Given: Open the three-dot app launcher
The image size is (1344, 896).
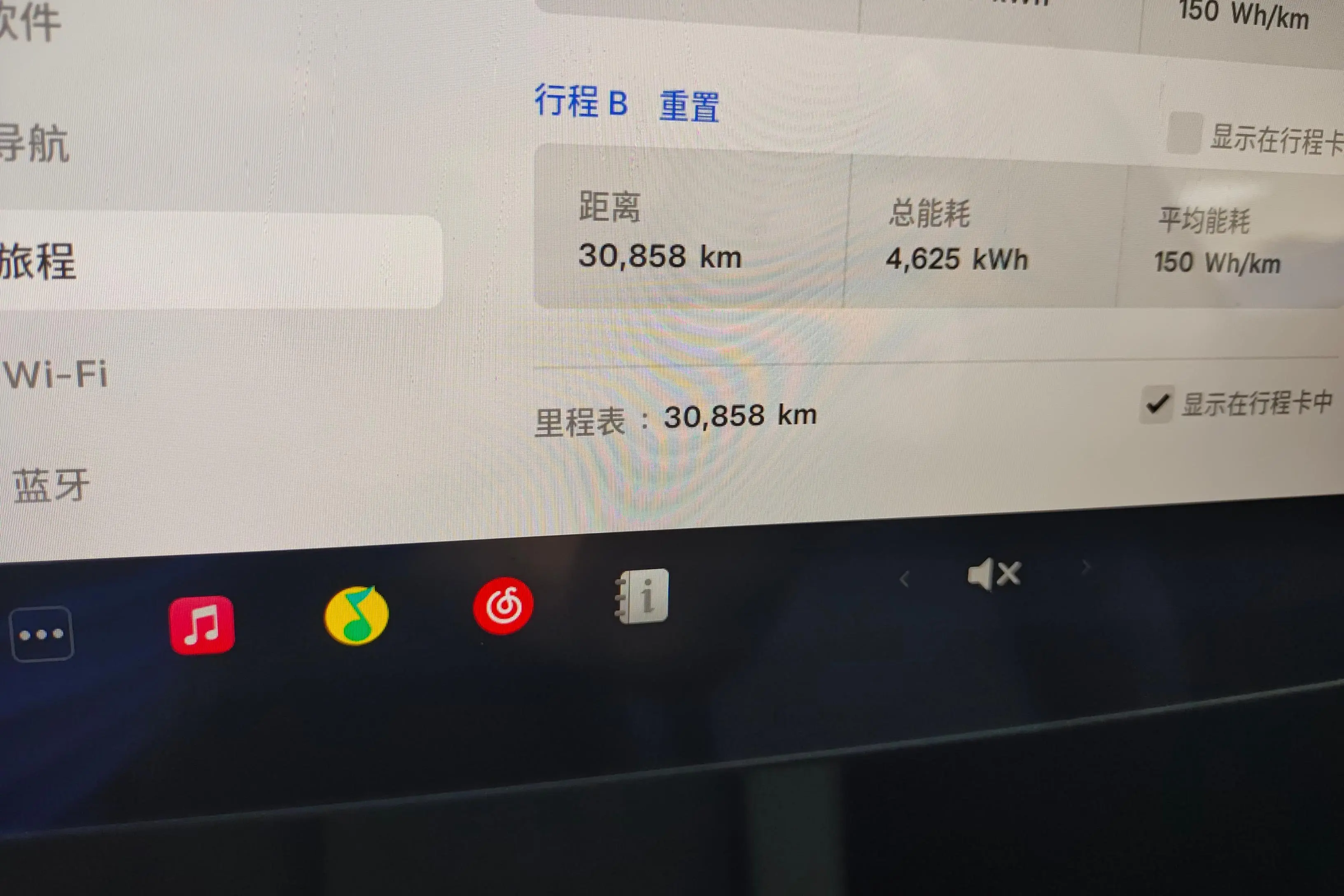Looking at the screenshot, I should (42, 634).
